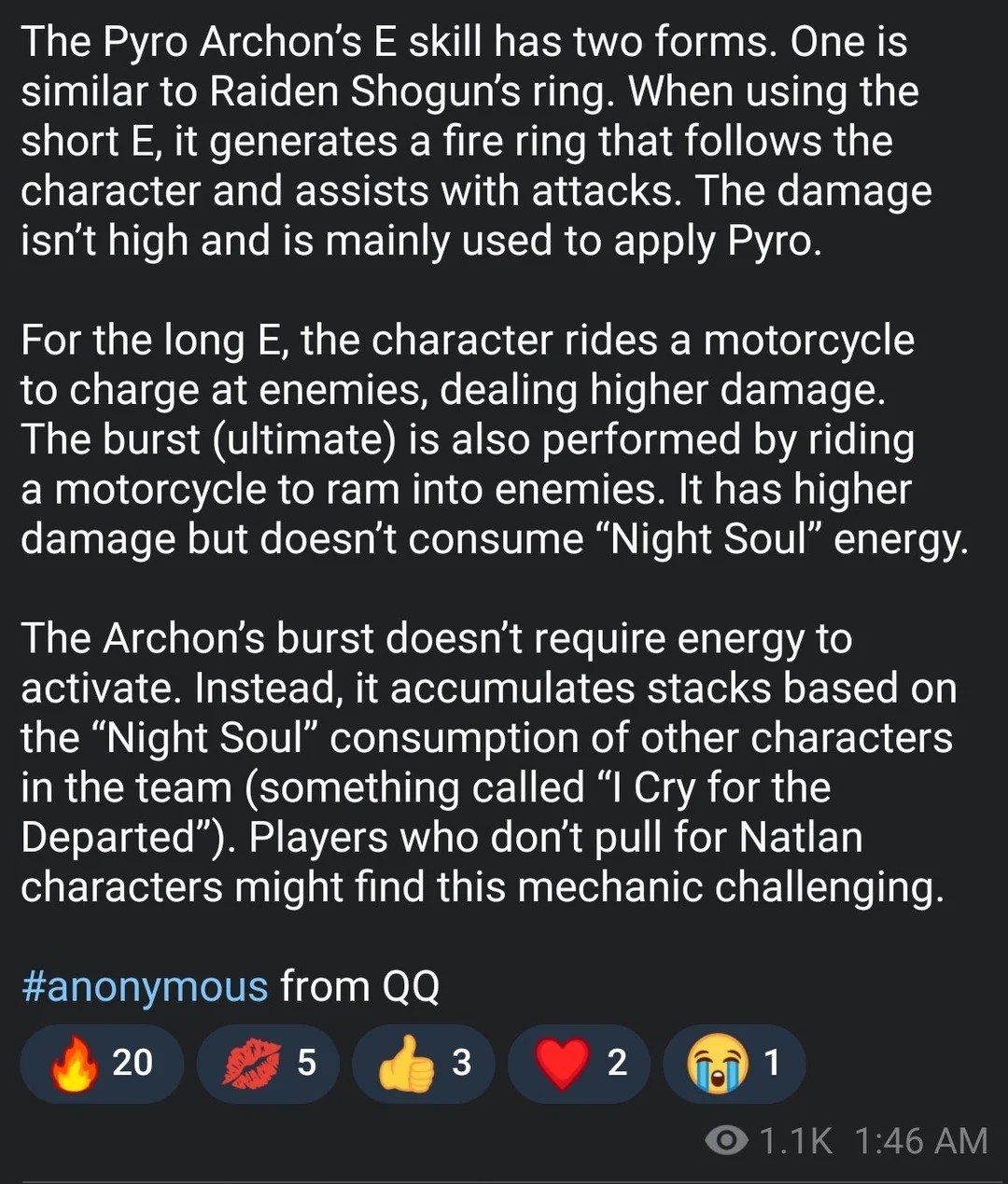
Task: React with the red heart emoji
Action: point(579,1064)
